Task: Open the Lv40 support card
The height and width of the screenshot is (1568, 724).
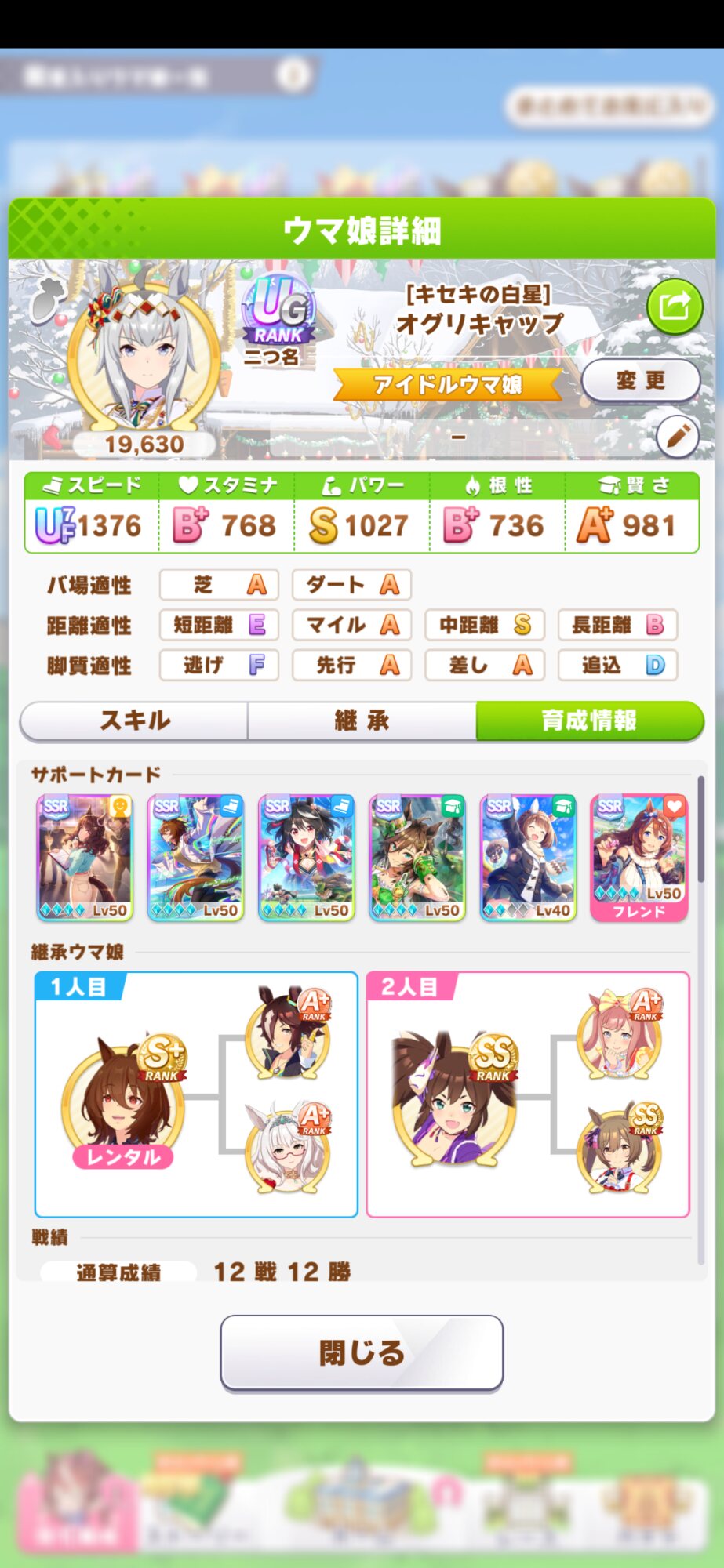Action: (528, 857)
